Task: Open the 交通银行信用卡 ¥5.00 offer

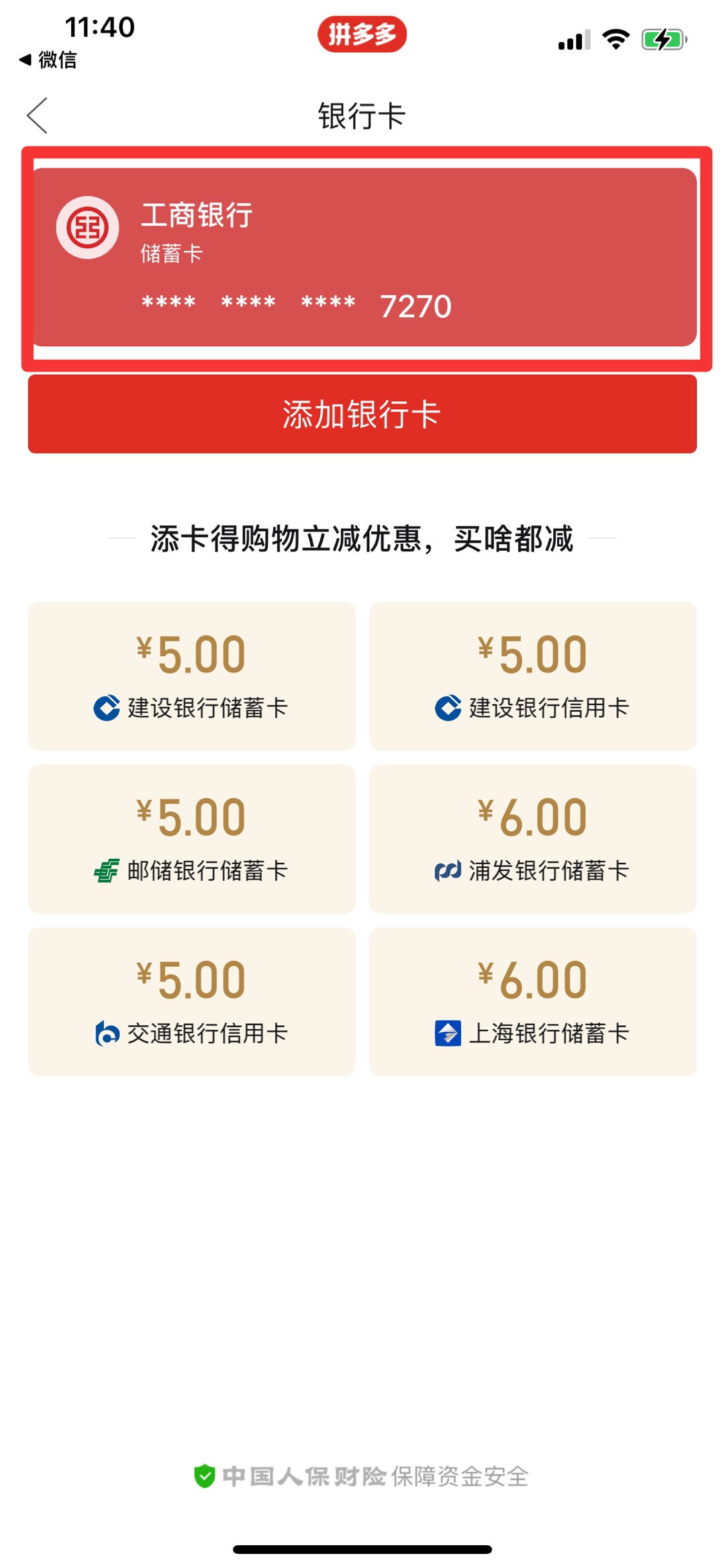Action: 192,1002
